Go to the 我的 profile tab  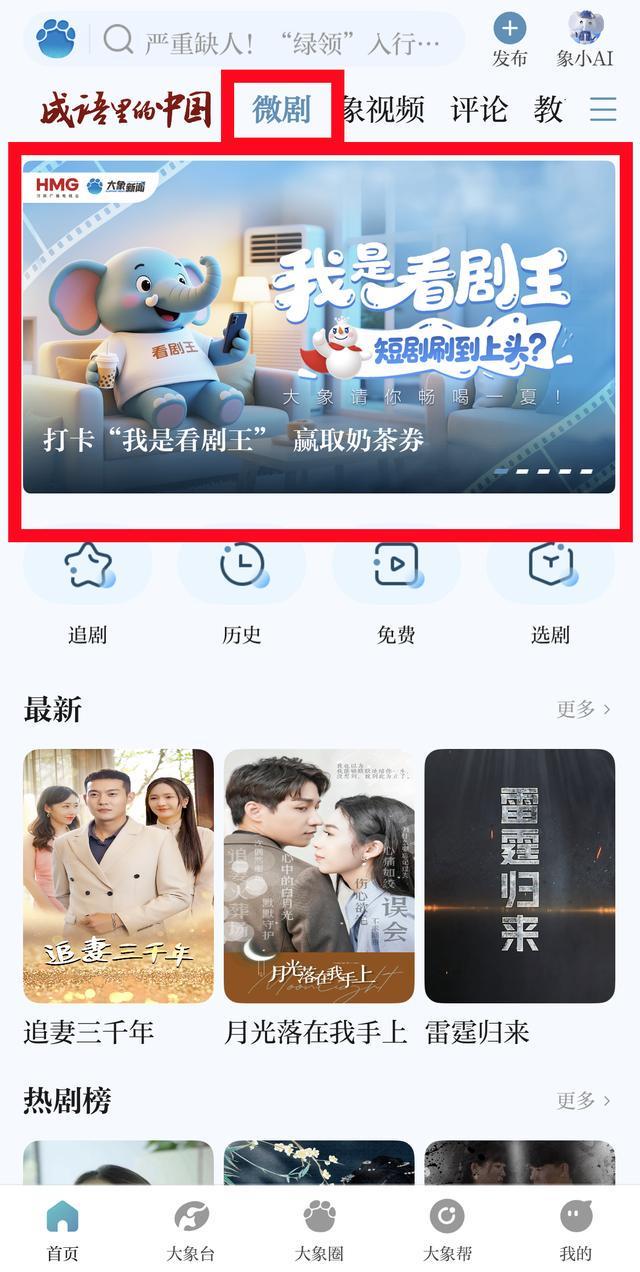[x=575, y=1229]
